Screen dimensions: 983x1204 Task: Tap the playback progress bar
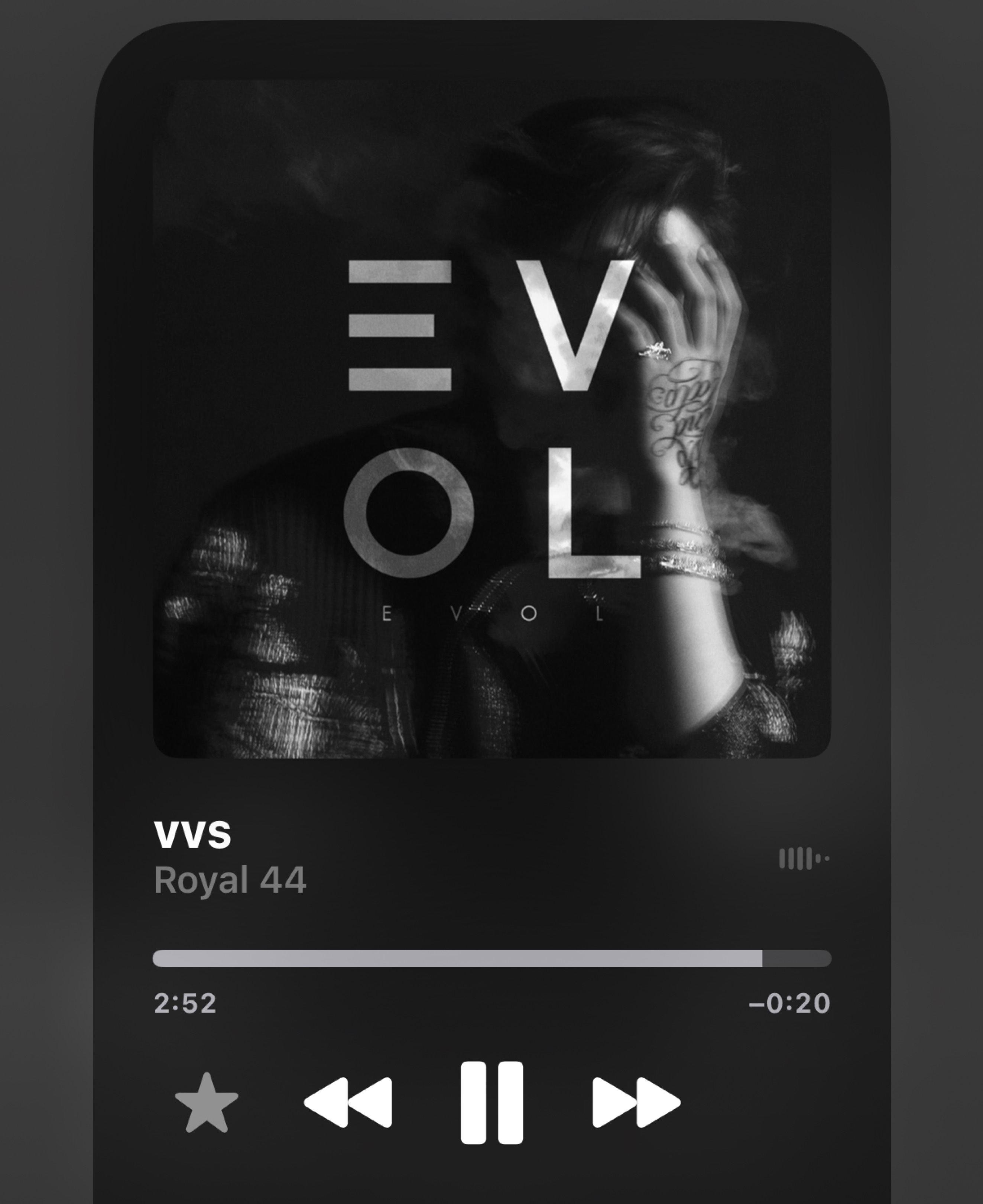[491, 958]
